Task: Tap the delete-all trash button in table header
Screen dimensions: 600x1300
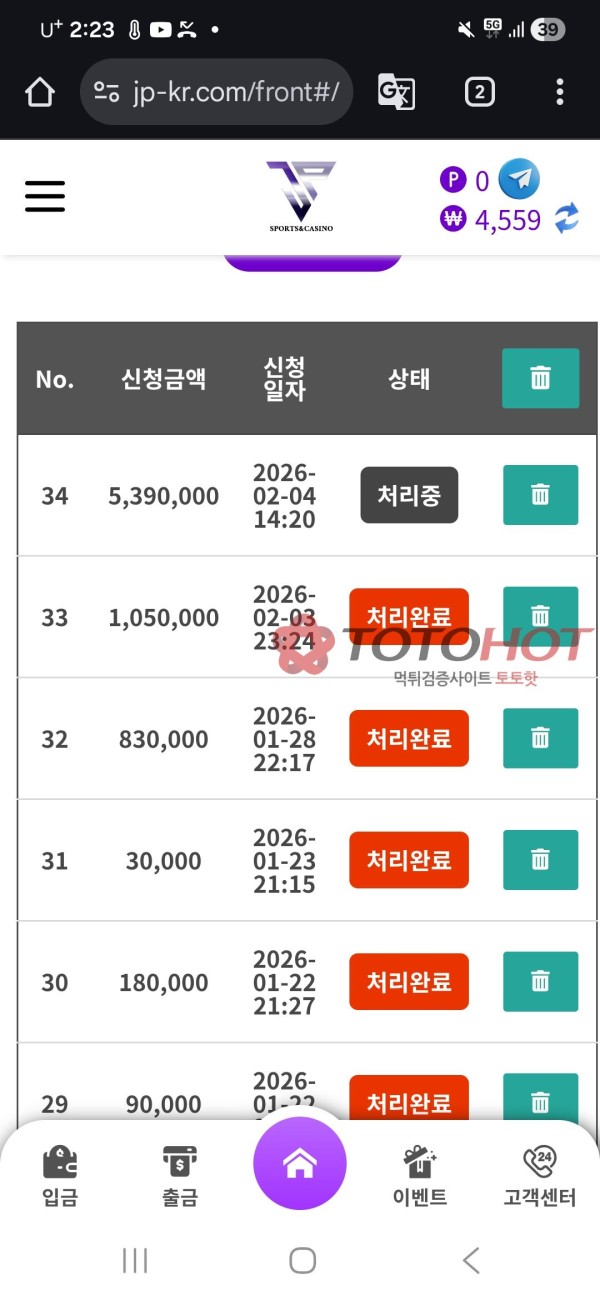Action: [x=540, y=378]
